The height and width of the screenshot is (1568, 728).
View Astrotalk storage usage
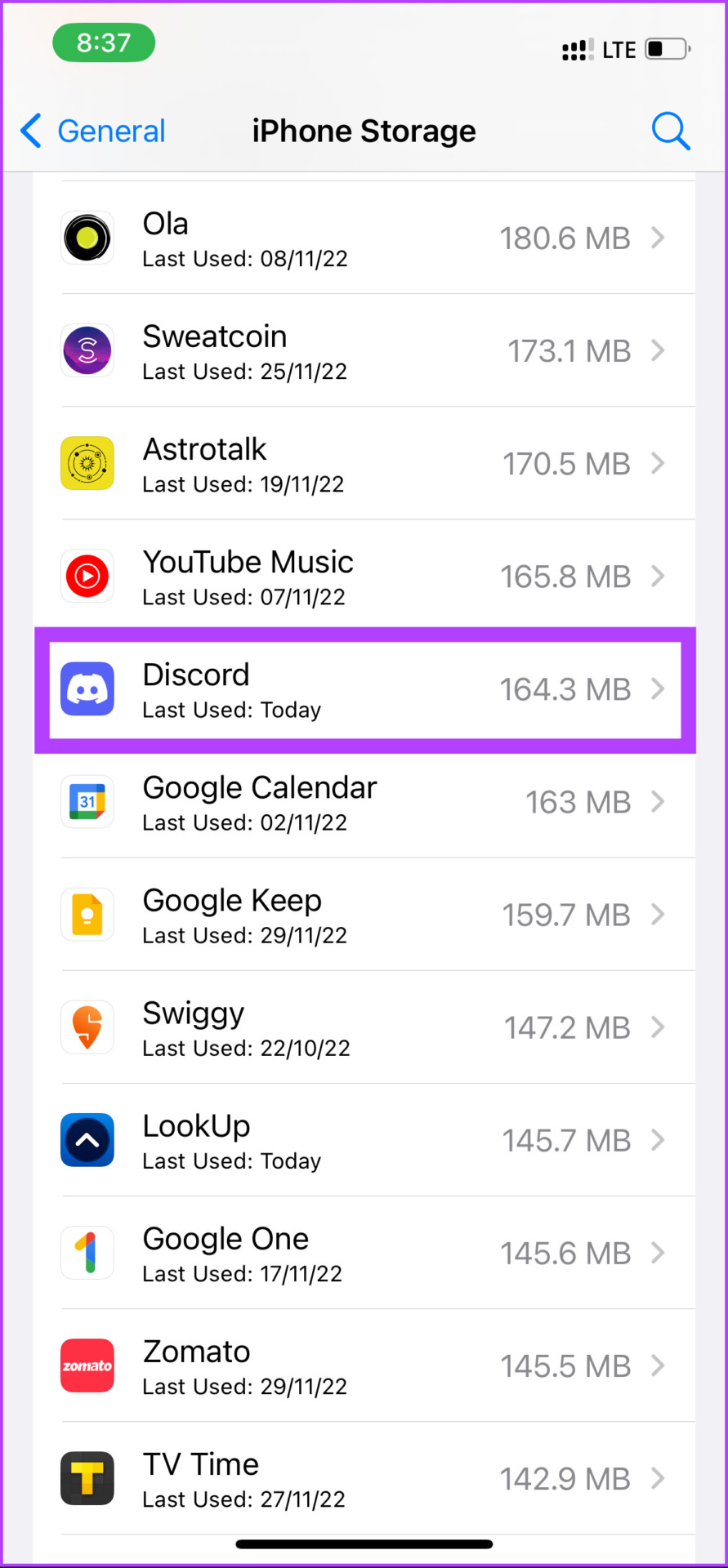click(x=364, y=464)
